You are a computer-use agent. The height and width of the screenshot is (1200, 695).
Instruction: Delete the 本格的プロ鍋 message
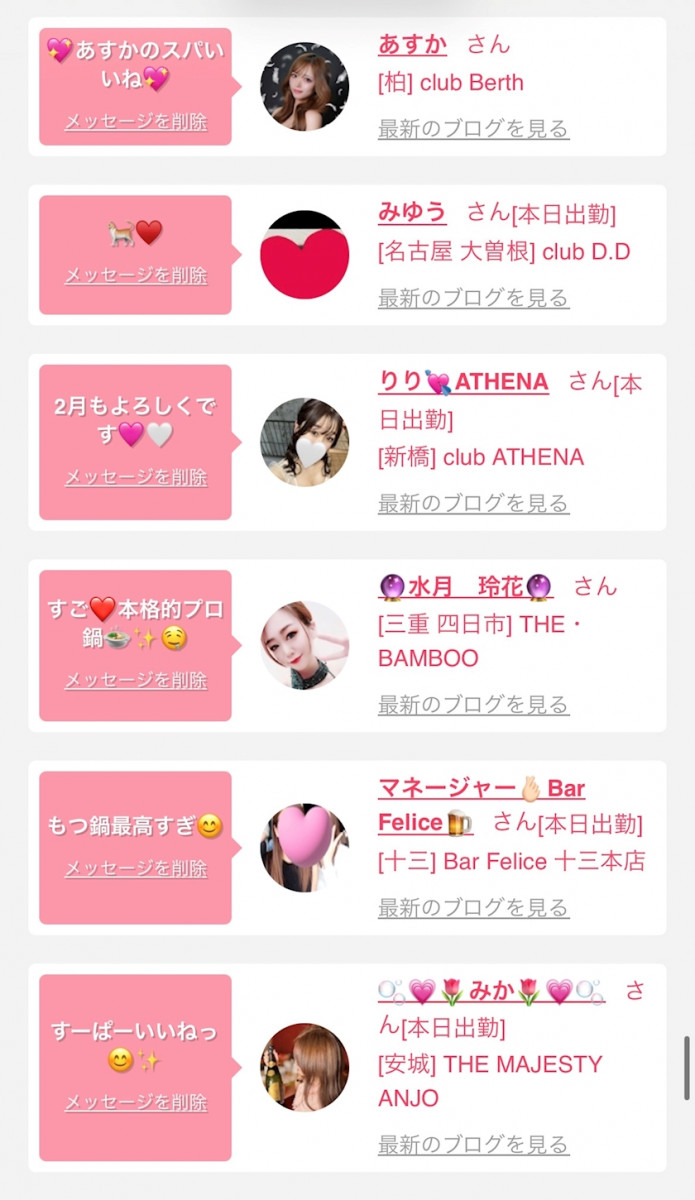pos(136,680)
